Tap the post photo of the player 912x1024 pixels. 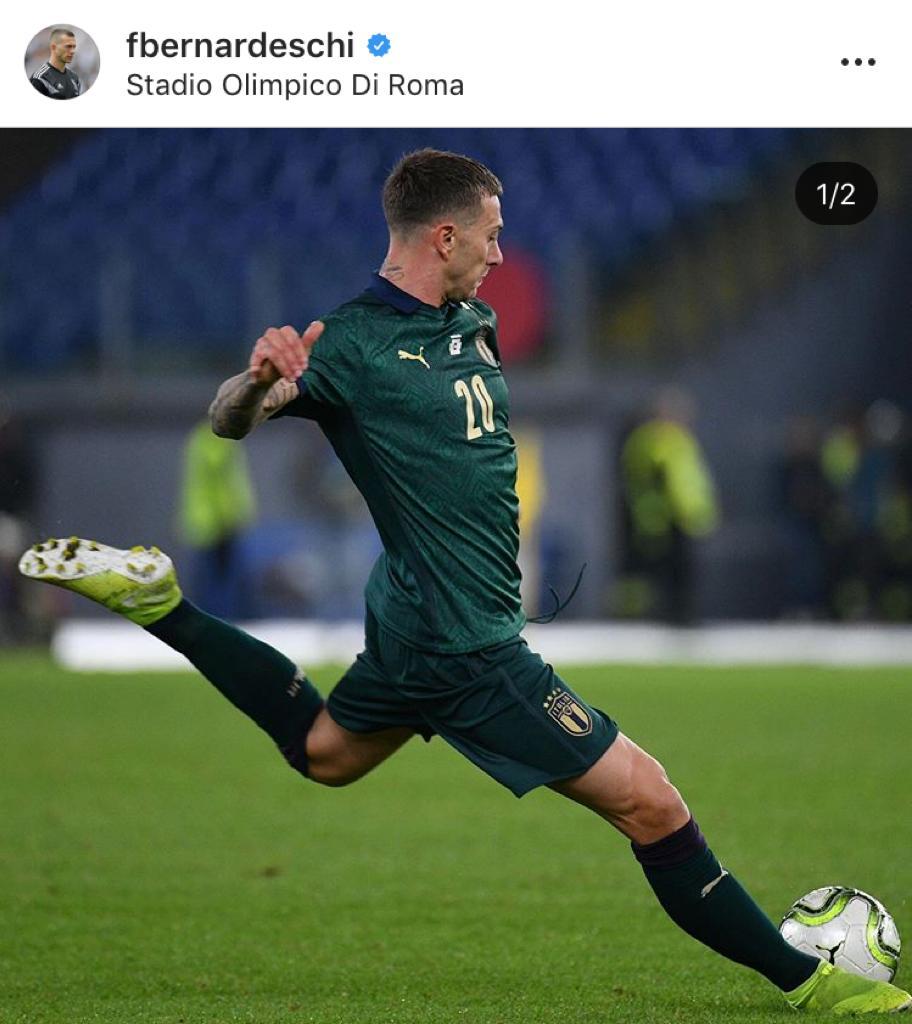456,576
